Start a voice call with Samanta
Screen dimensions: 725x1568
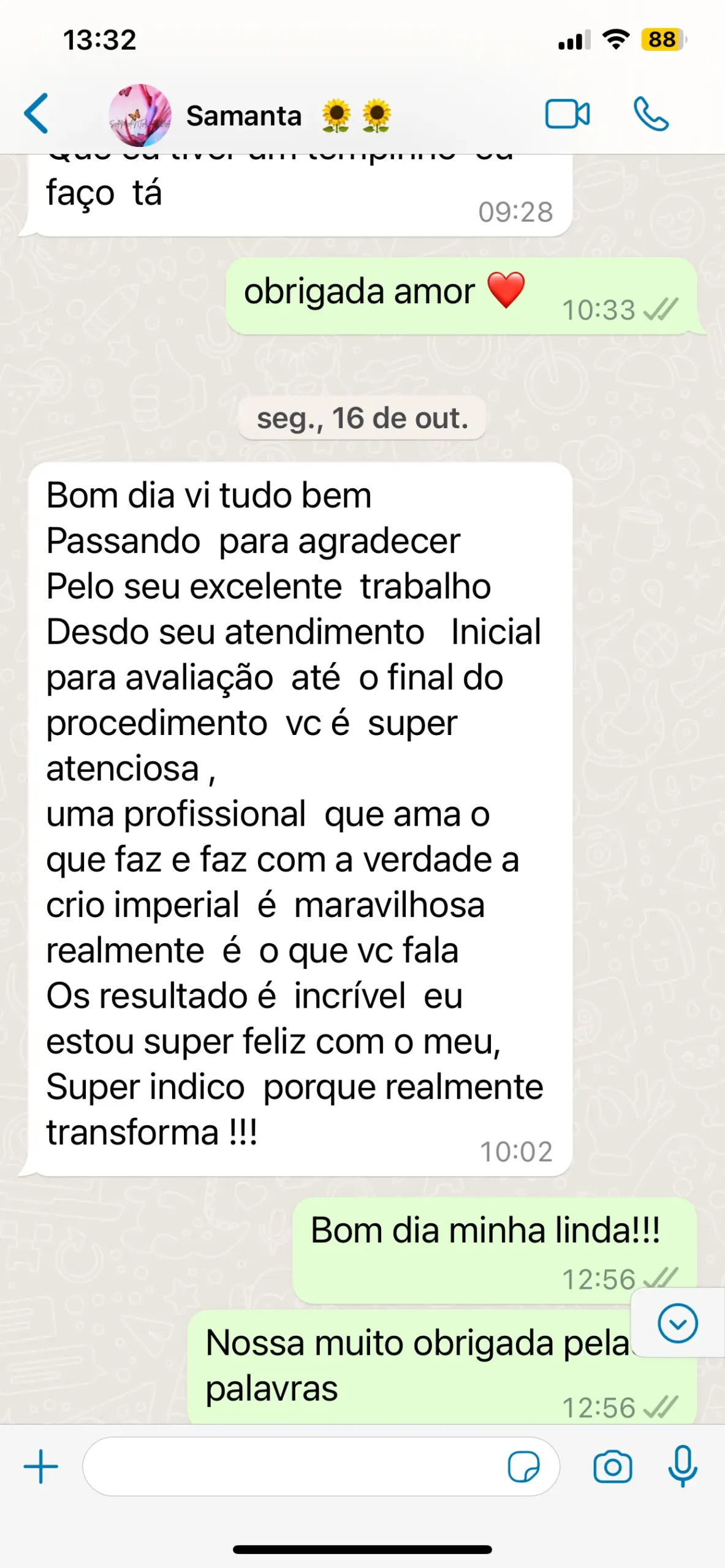651,114
